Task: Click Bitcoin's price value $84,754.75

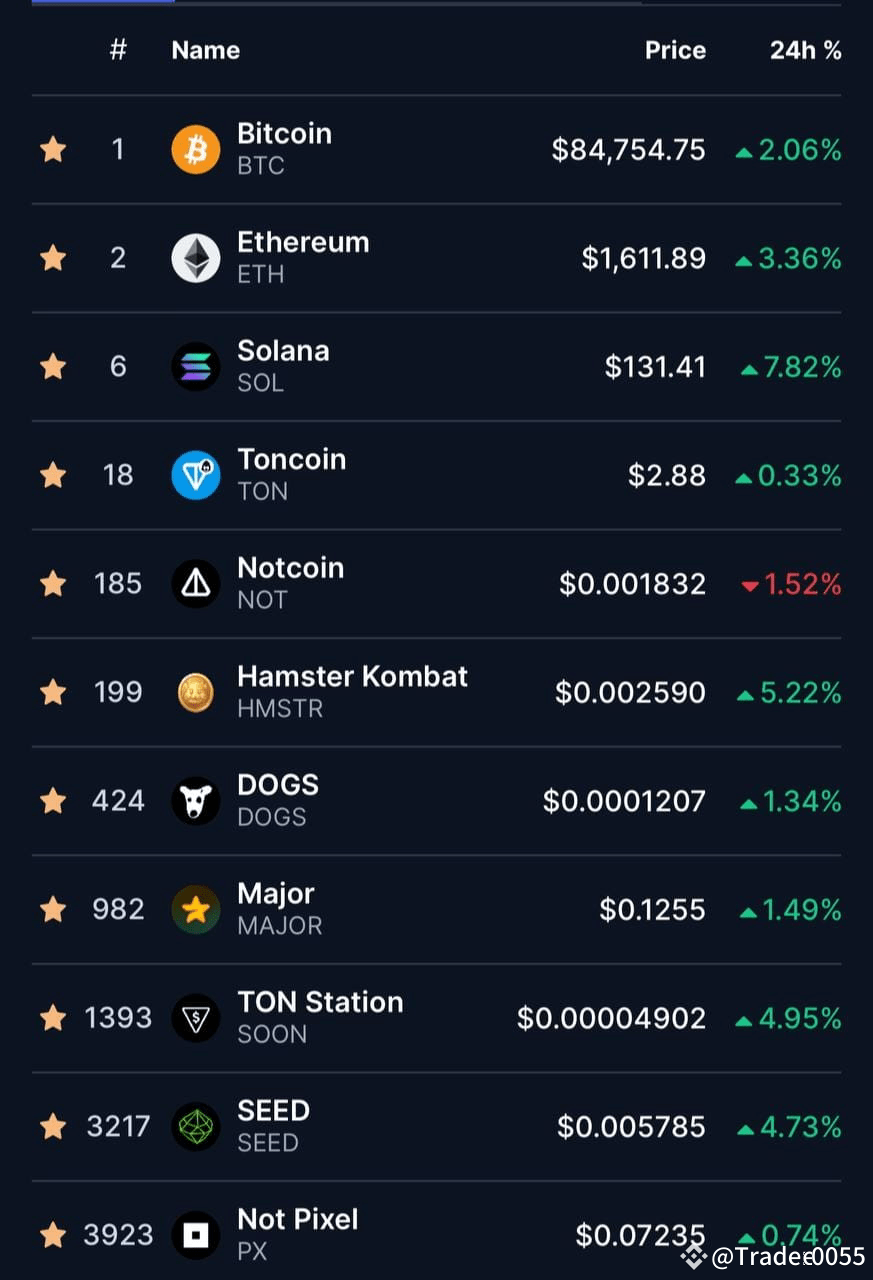Action: pyautogui.click(x=628, y=149)
